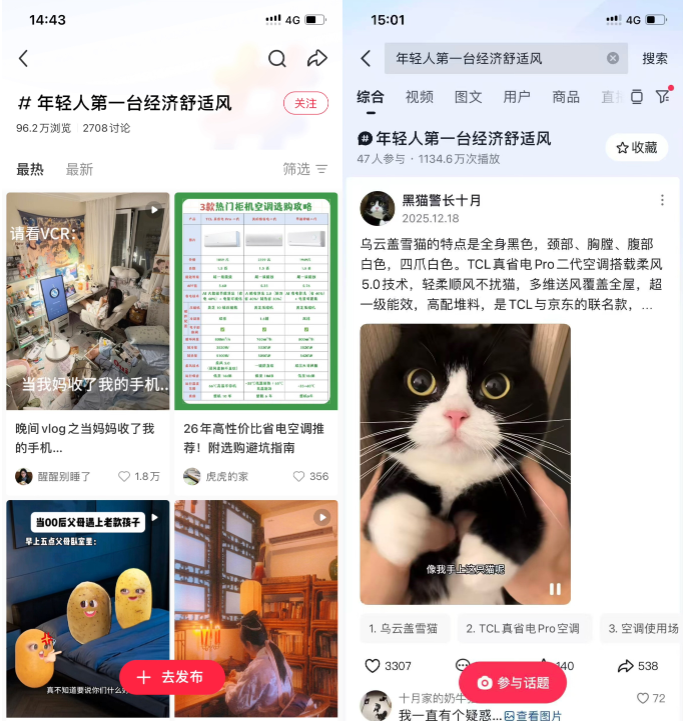This screenshot has height=721, width=684.
Task: Switch to the 图文 tab
Action: [x=468, y=97]
